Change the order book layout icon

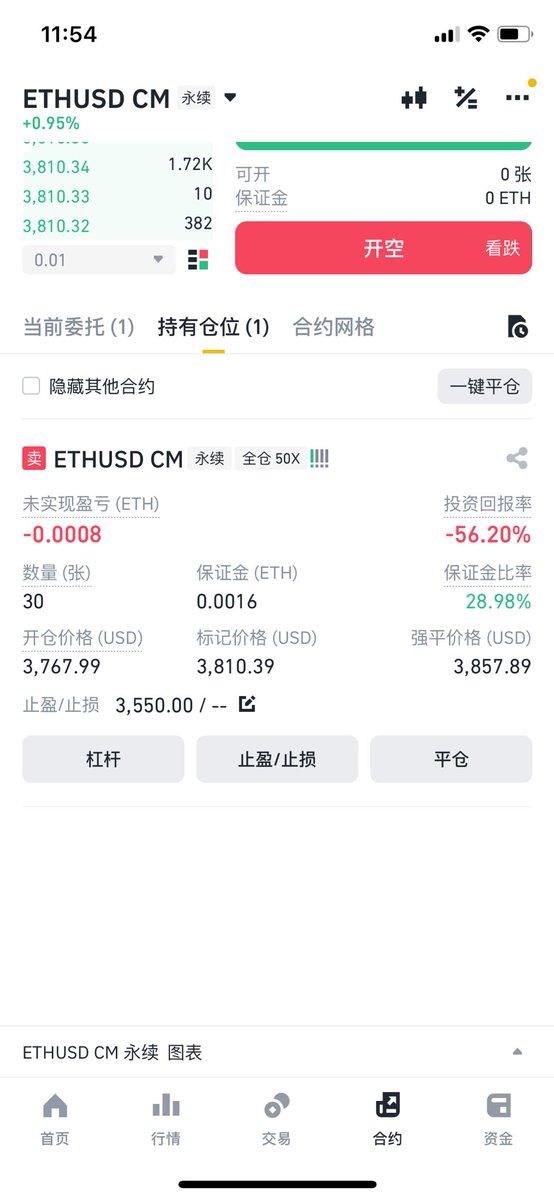click(198, 260)
